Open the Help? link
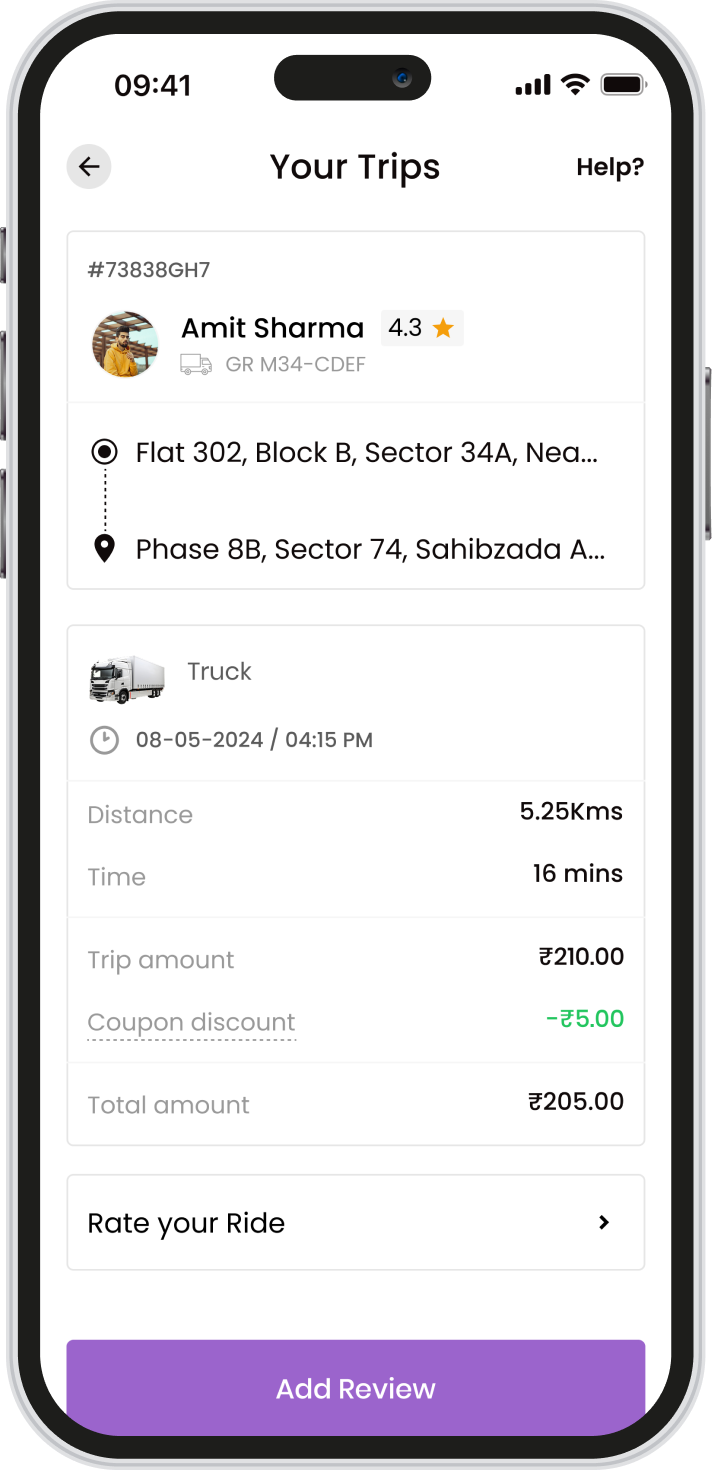713x1470 pixels. point(610,167)
